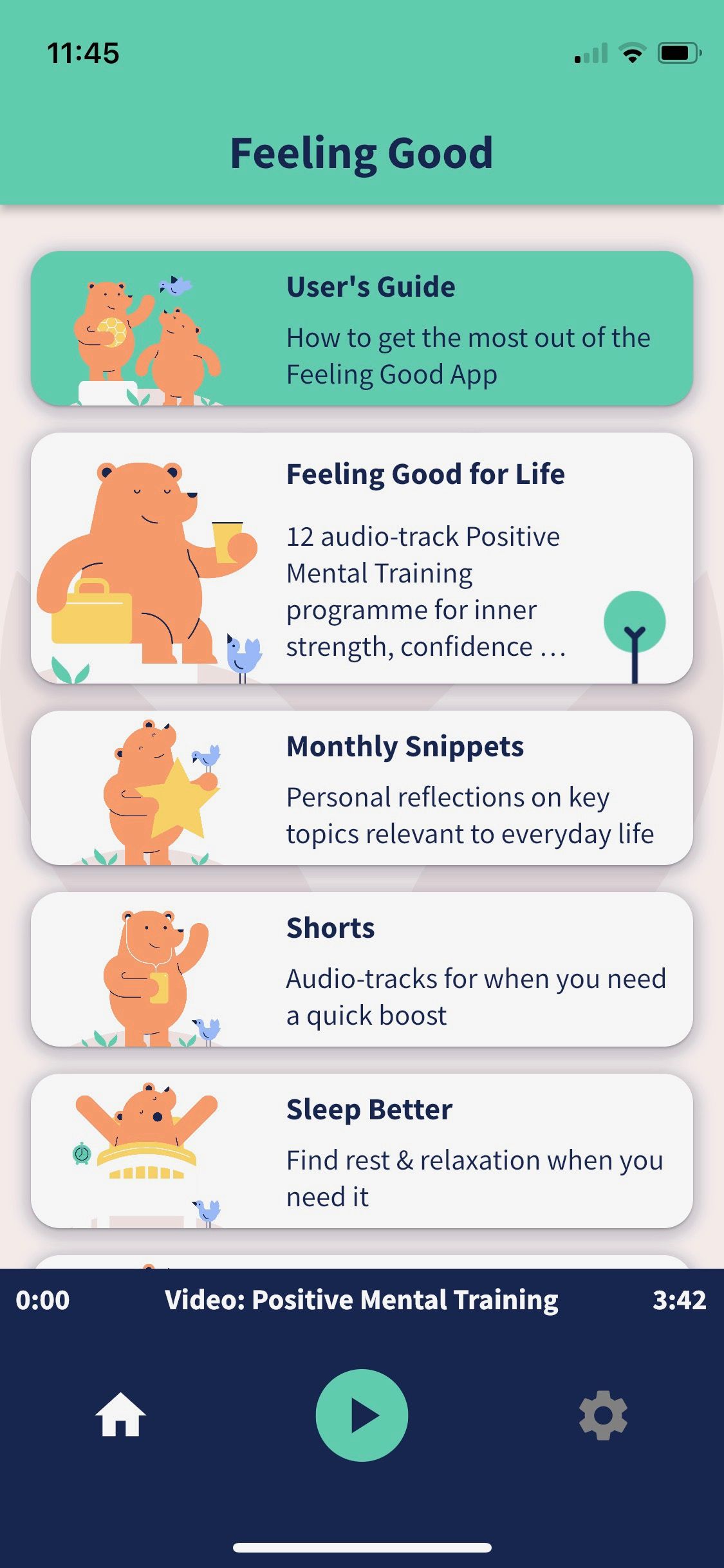Tap the title Video: Positive Mental Training

coord(362,1300)
